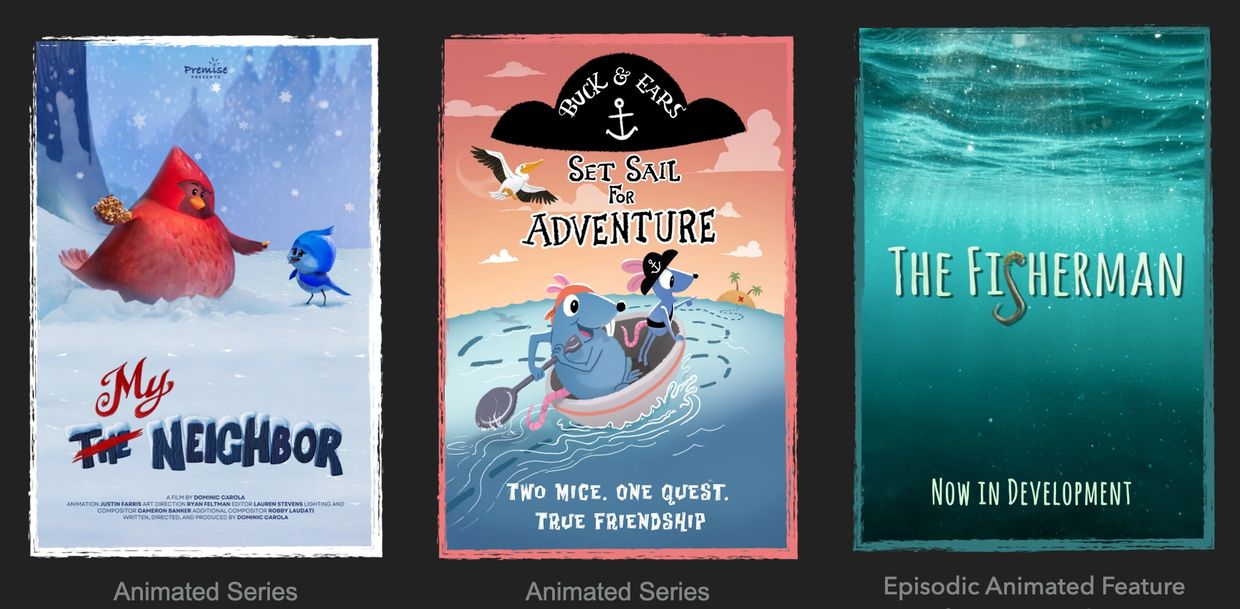Viewport: 1240px width, 609px height.
Task: Open the My Neighbor poster
Action: [x=205, y=297]
